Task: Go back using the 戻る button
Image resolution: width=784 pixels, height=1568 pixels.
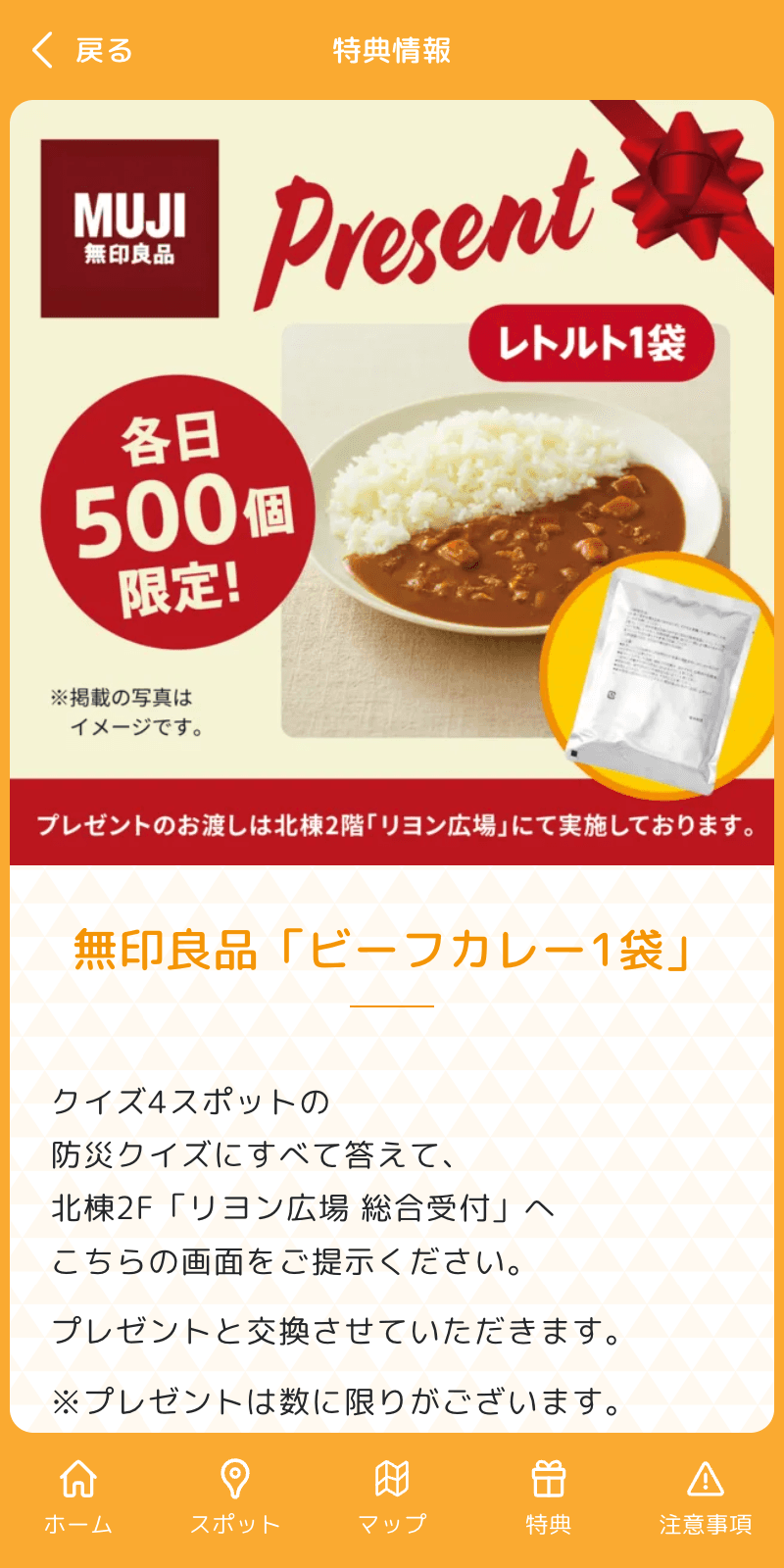Action: pyautogui.click(x=82, y=50)
